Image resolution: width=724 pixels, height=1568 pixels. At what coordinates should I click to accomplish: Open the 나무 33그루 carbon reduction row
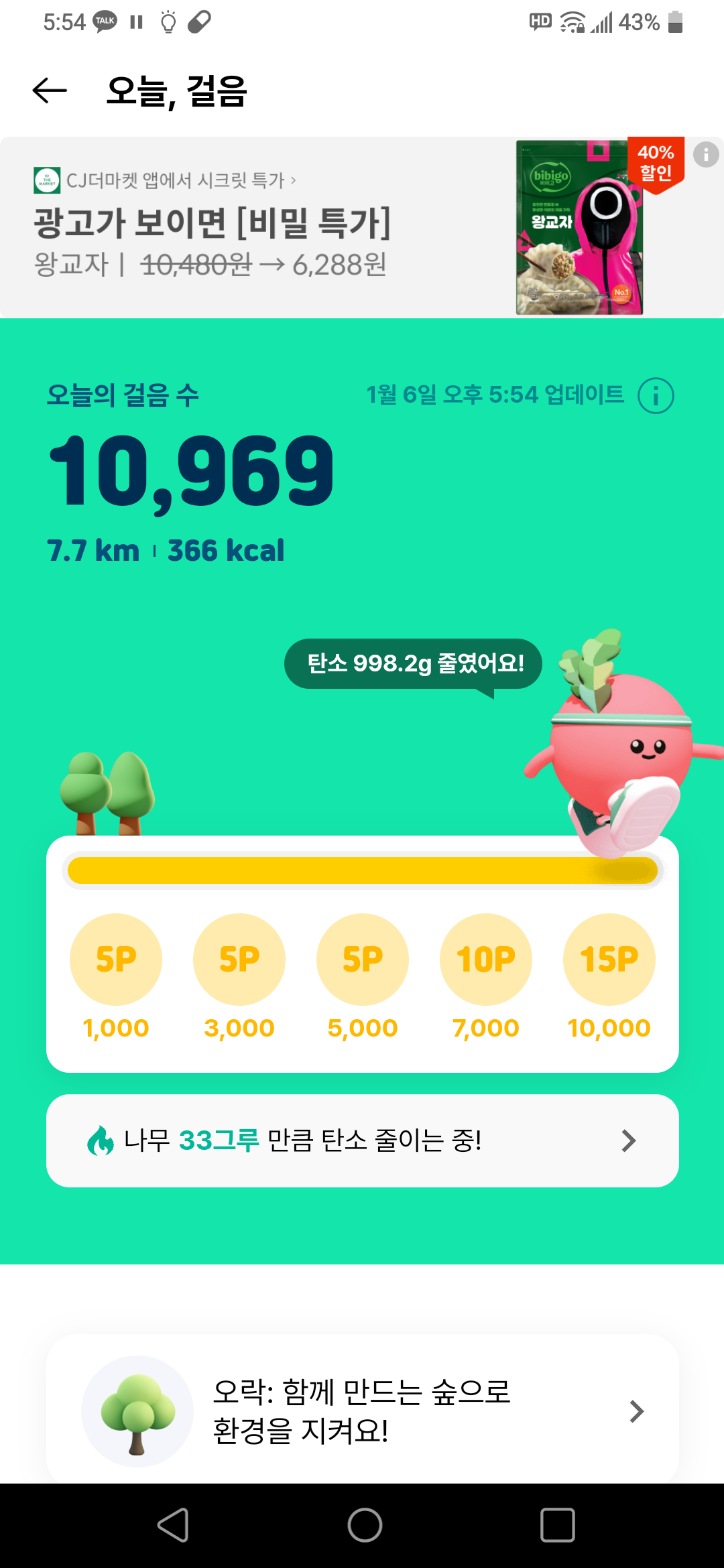(x=362, y=1140)
